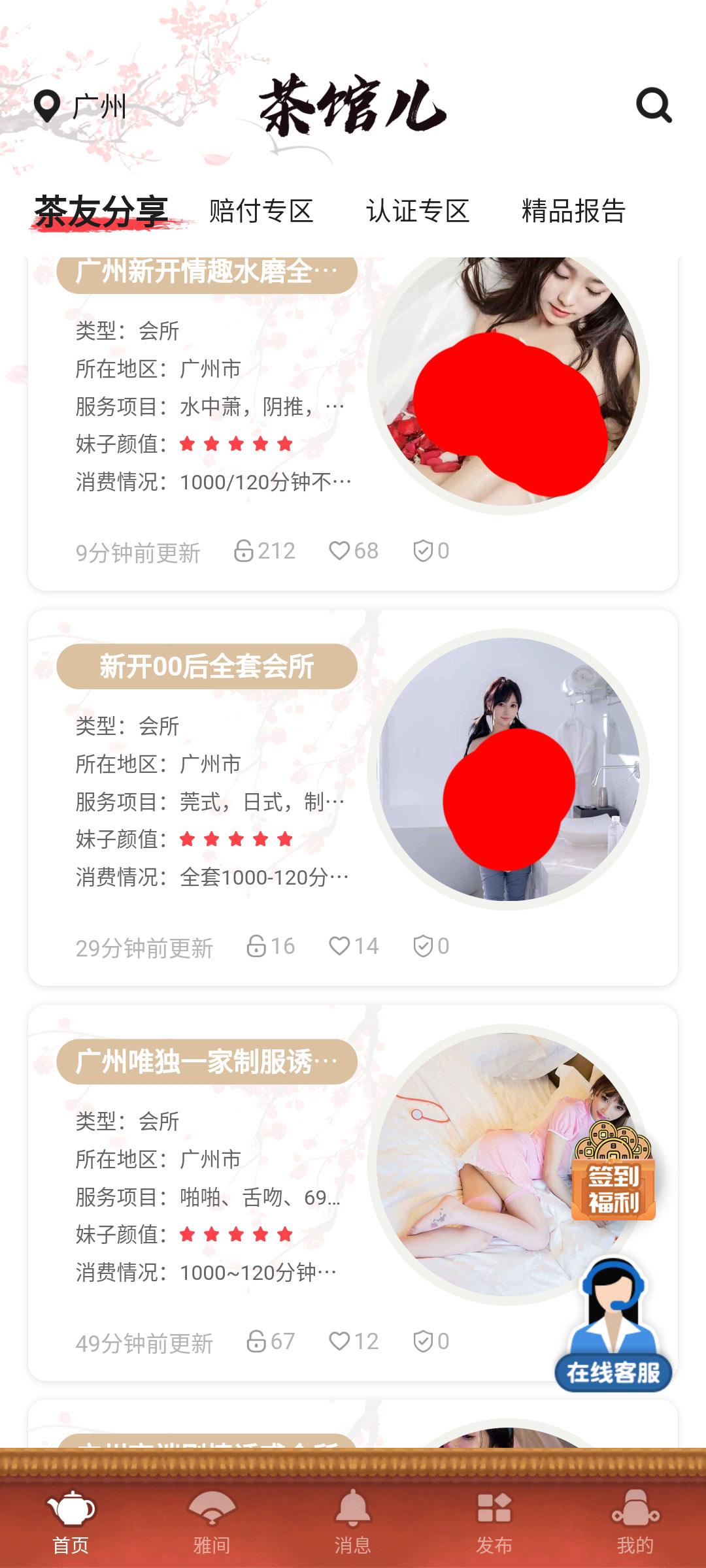The width and height of the screenshot is (706, 1568).
Task: Switch to the 赔付专区 tab
Action: [261, 211]
